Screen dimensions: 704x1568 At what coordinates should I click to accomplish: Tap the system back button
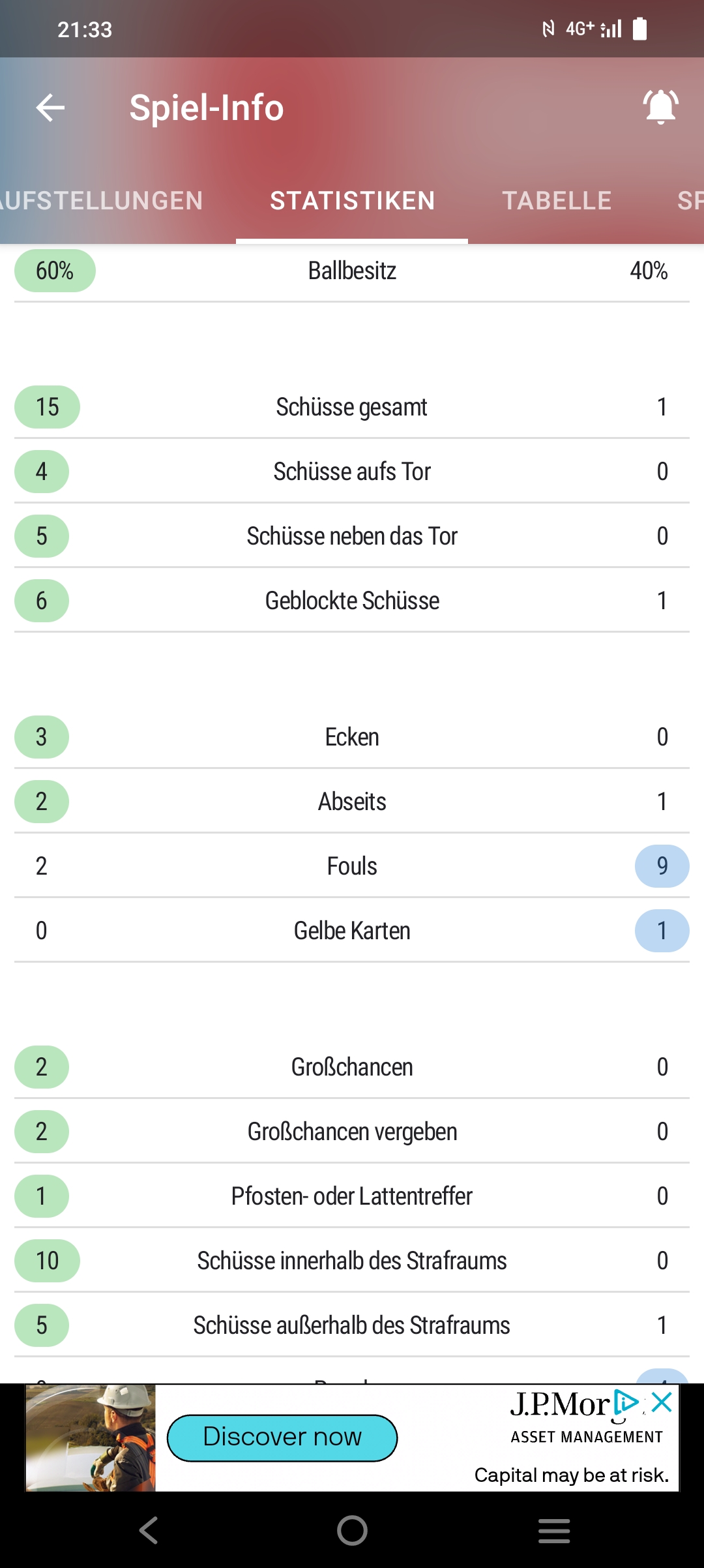(149, 1530)
